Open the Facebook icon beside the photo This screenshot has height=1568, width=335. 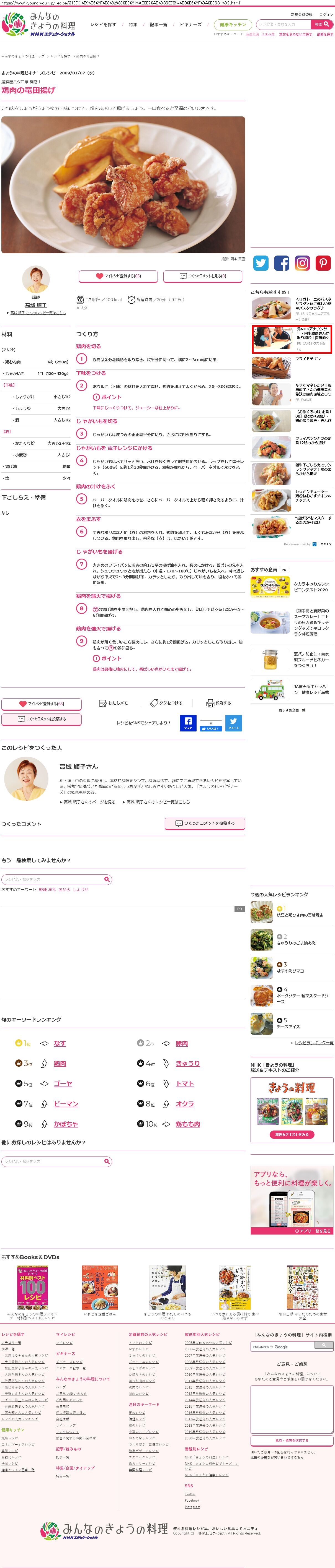[x=281, y=263]
